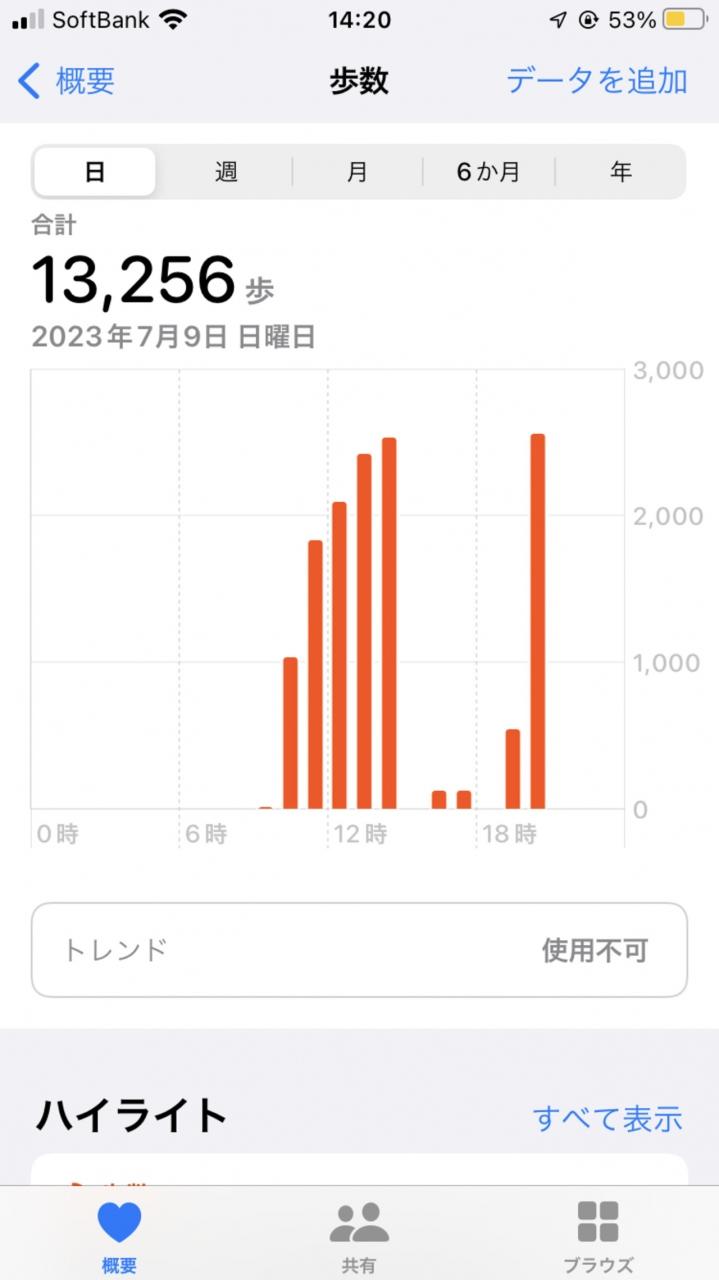Image resolution: width=719 pixels, height=1280 pixels.
Task: Switch to the 月 view
Action: pyautogui.click(x=357, y=172)
